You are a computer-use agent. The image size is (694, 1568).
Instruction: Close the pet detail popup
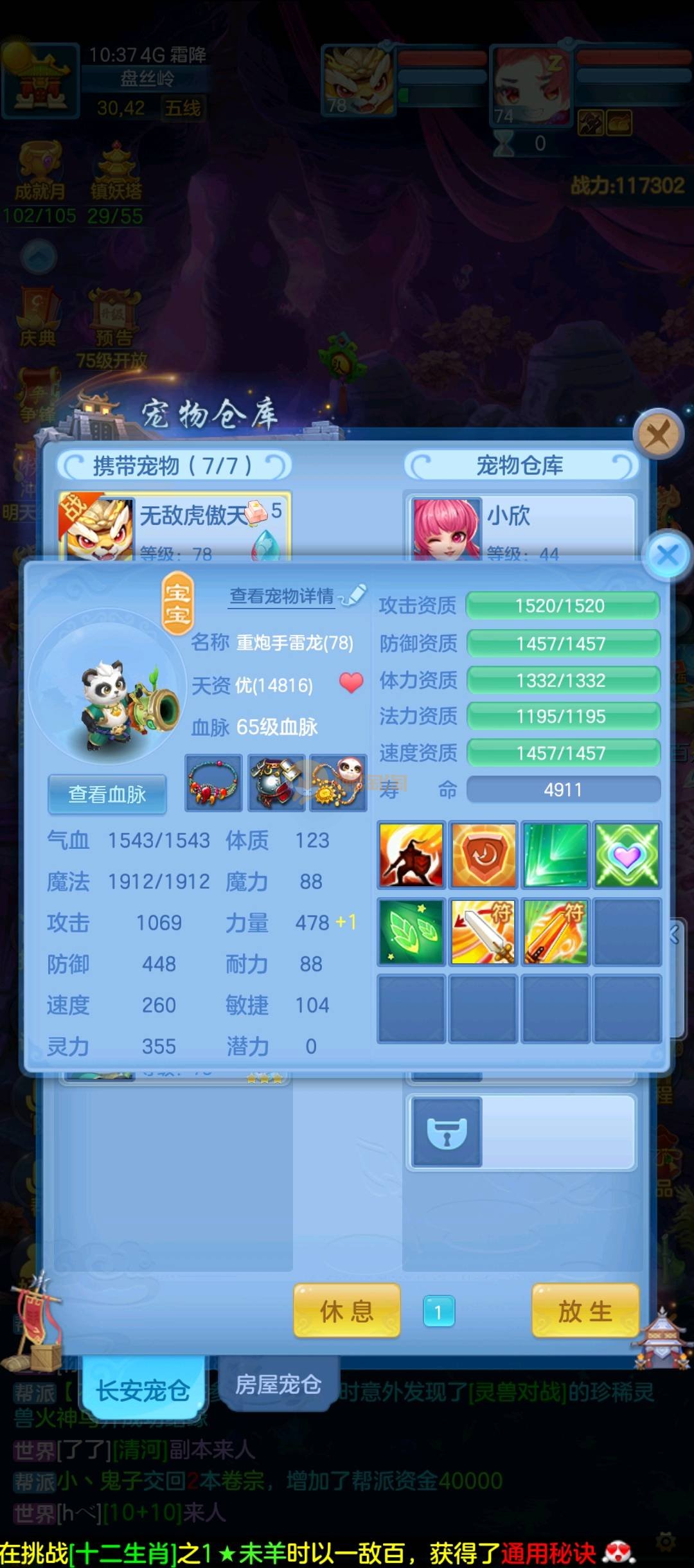tap(668, 556)
